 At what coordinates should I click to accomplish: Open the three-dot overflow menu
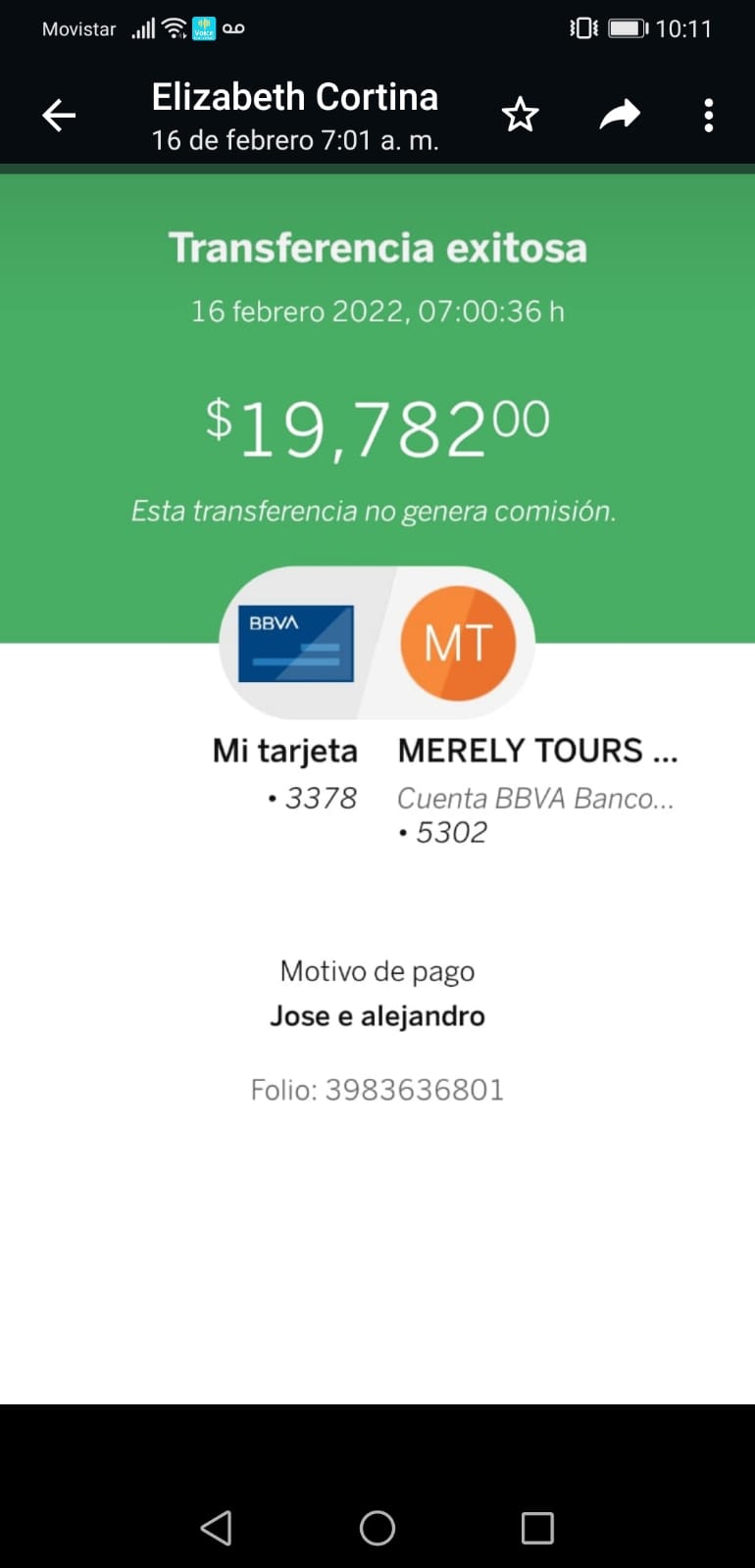coord(708,116)
